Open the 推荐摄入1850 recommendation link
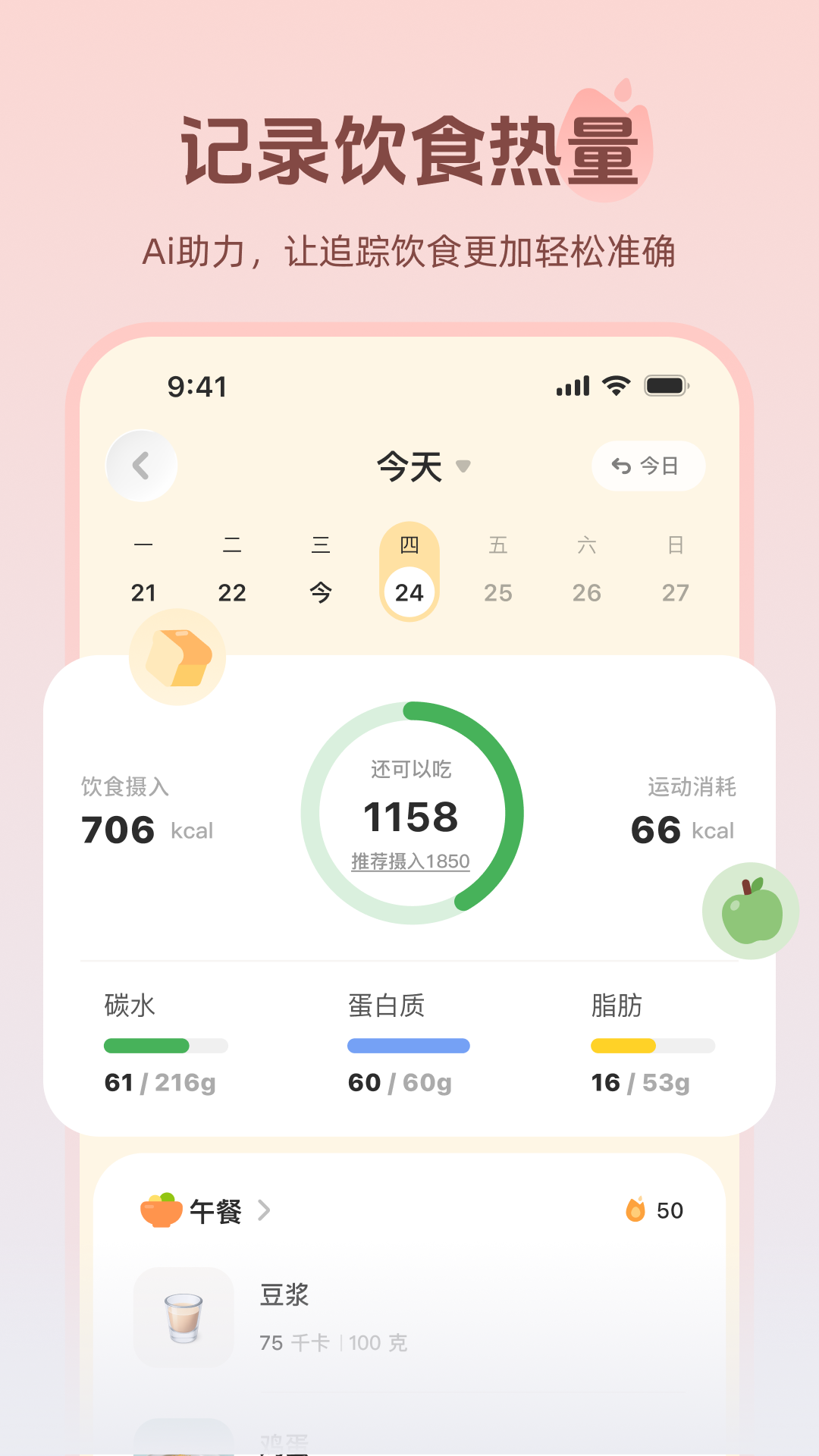 [411, 861]
